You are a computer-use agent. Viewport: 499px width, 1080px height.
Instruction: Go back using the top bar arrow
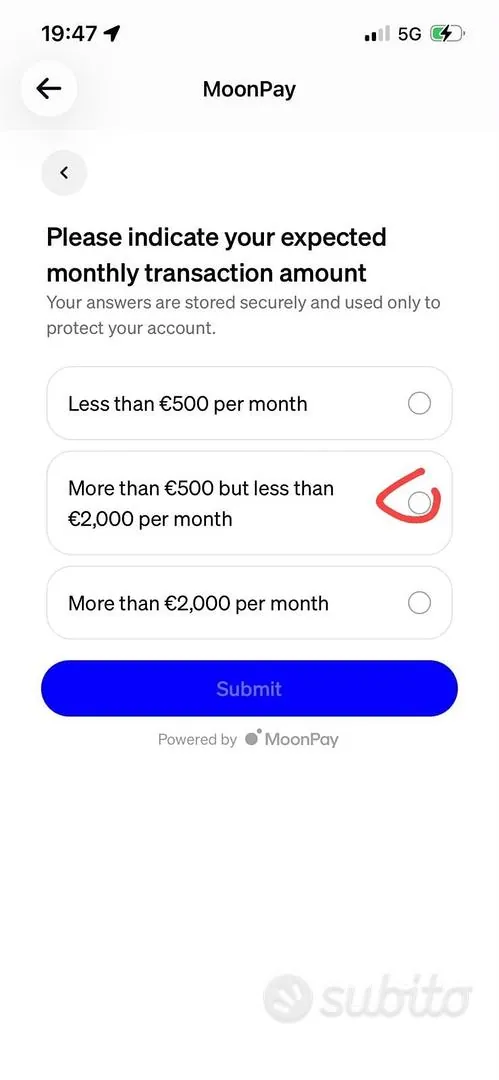pos(49,88)
